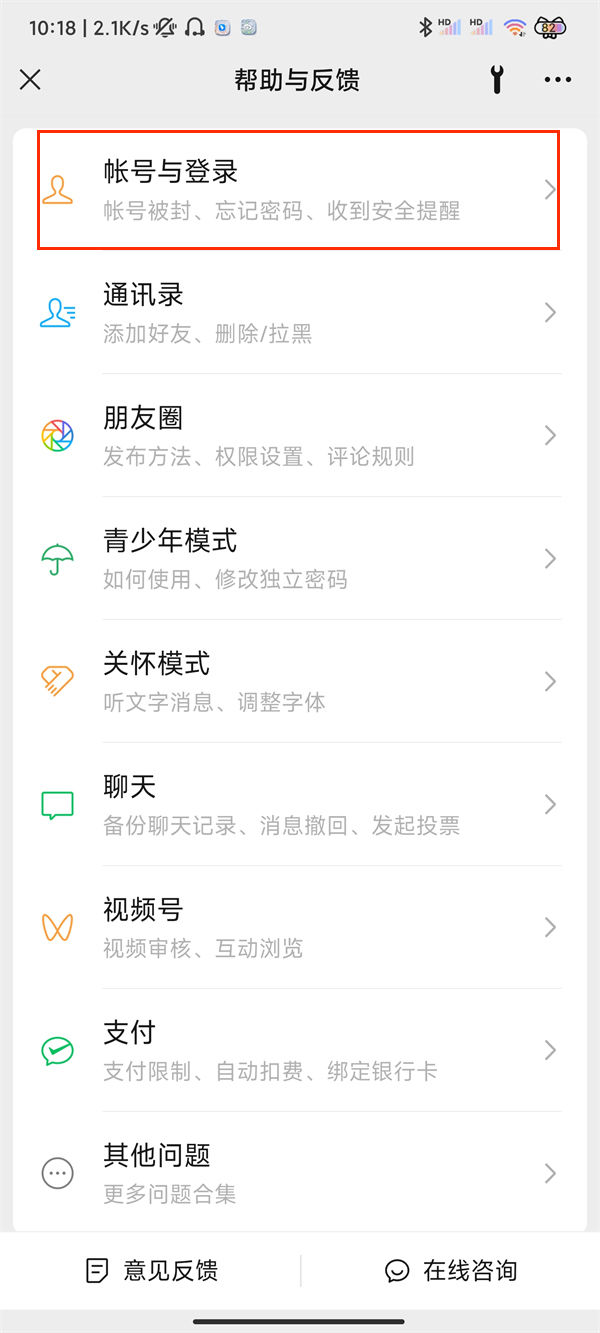Open the three-dot overflow menu
This screenshot has width=600, height=1333.
[x=557, y=80]
